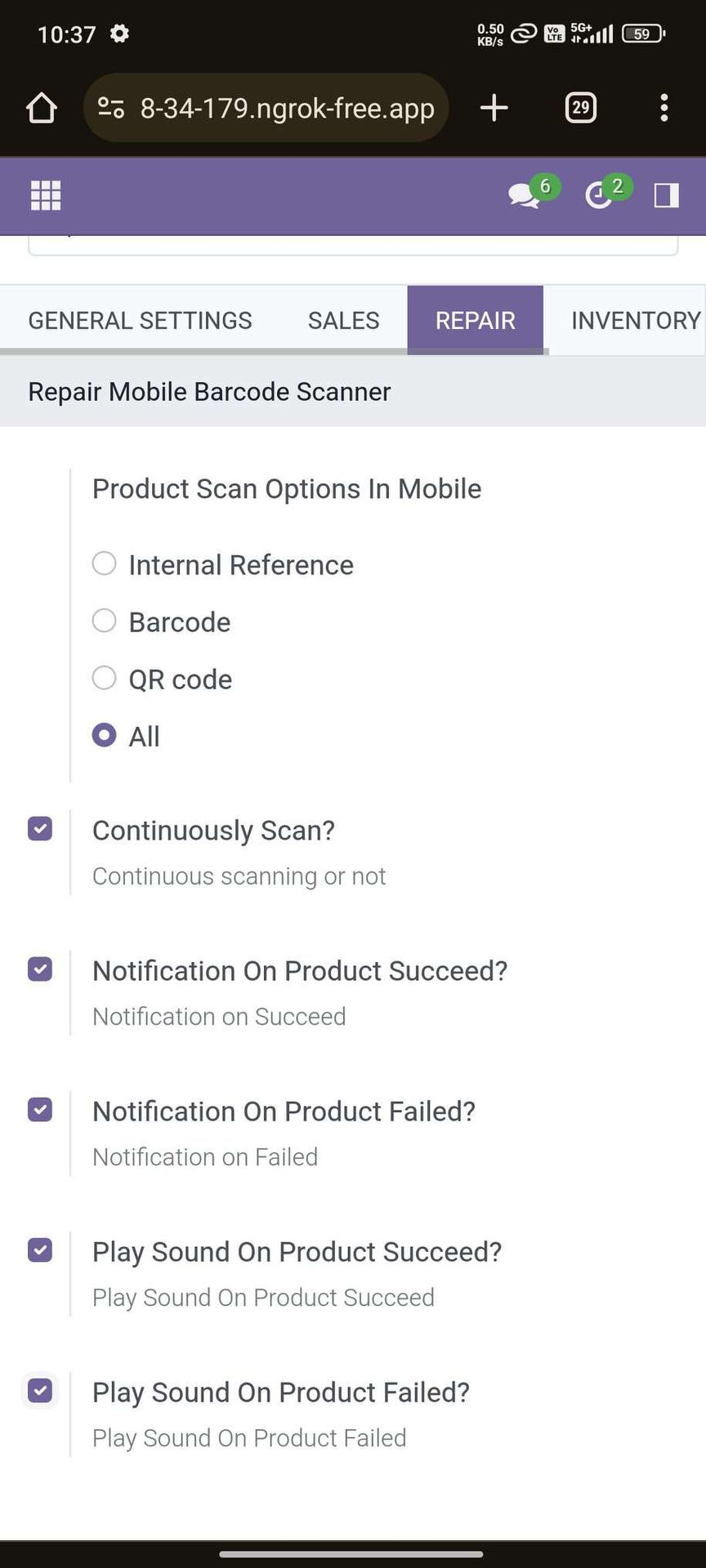The width and height of the screenshot is (706, 1568).
Task: Toggle the side panel icon
Action: click(x=667, y=195)
